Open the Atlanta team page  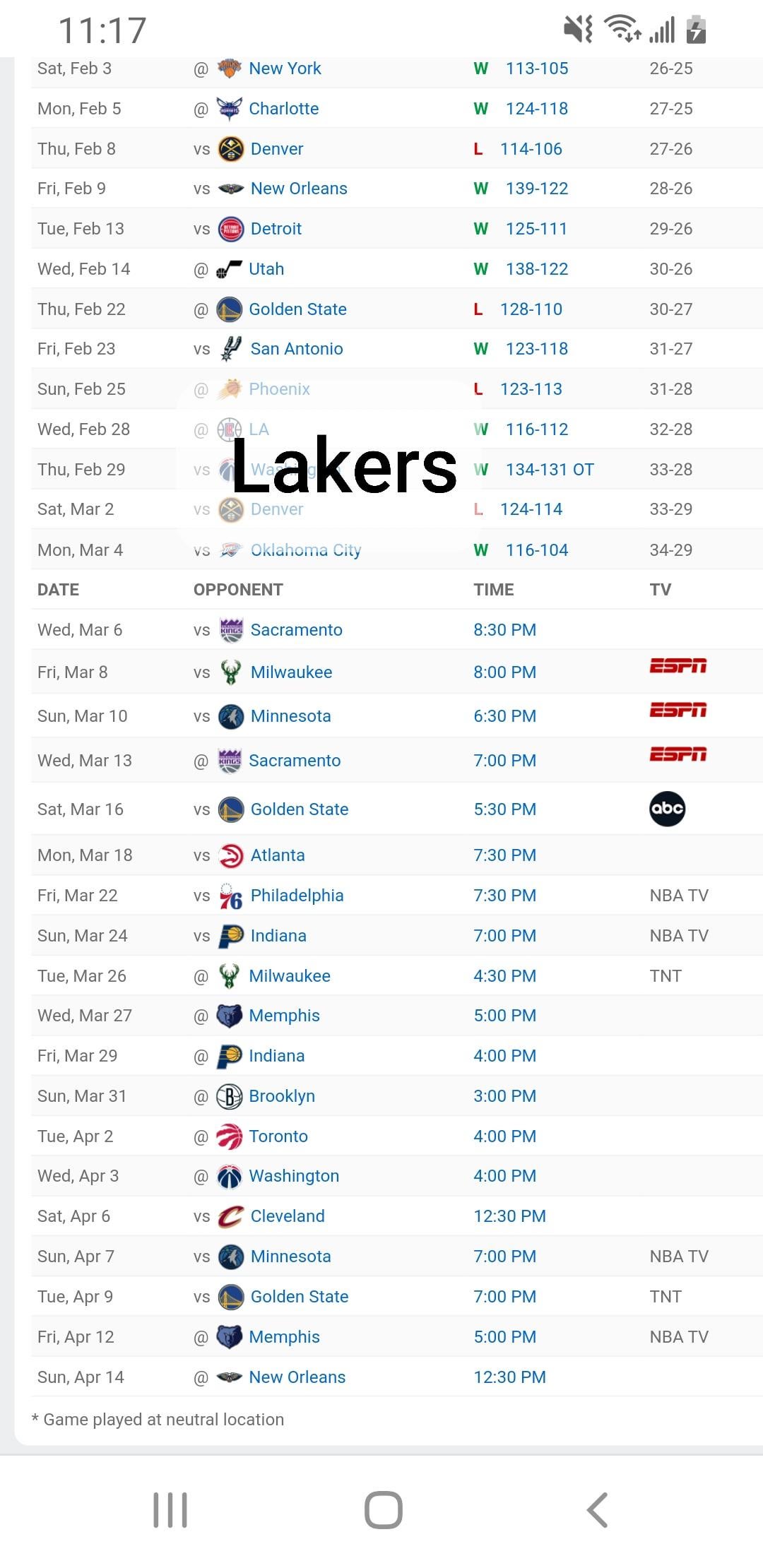[278, 855]
